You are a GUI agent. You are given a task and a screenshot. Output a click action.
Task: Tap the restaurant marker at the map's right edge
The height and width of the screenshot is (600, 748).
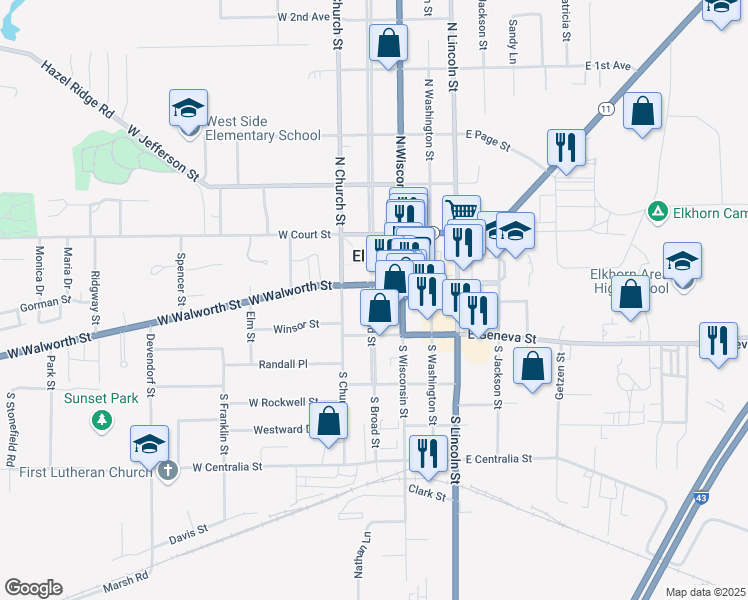point(719,340)
